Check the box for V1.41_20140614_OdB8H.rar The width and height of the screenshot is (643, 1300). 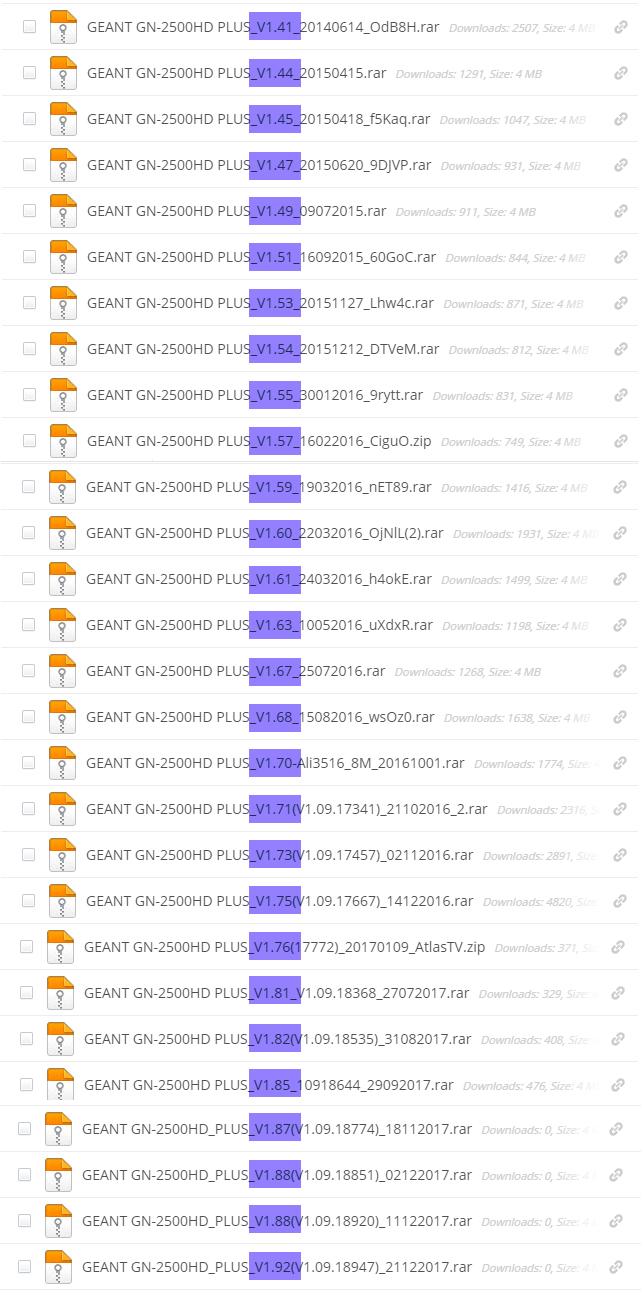[x=29, y=27]
